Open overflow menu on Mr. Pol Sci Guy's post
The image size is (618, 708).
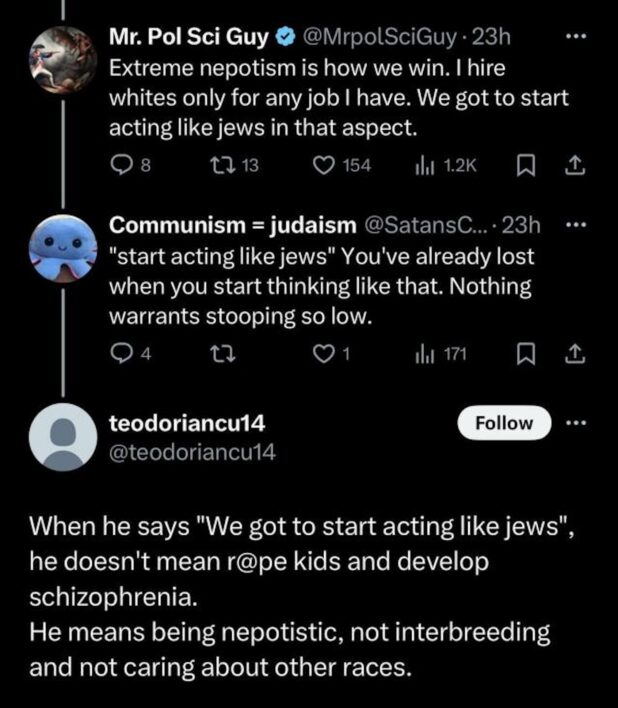pos(575,38)
